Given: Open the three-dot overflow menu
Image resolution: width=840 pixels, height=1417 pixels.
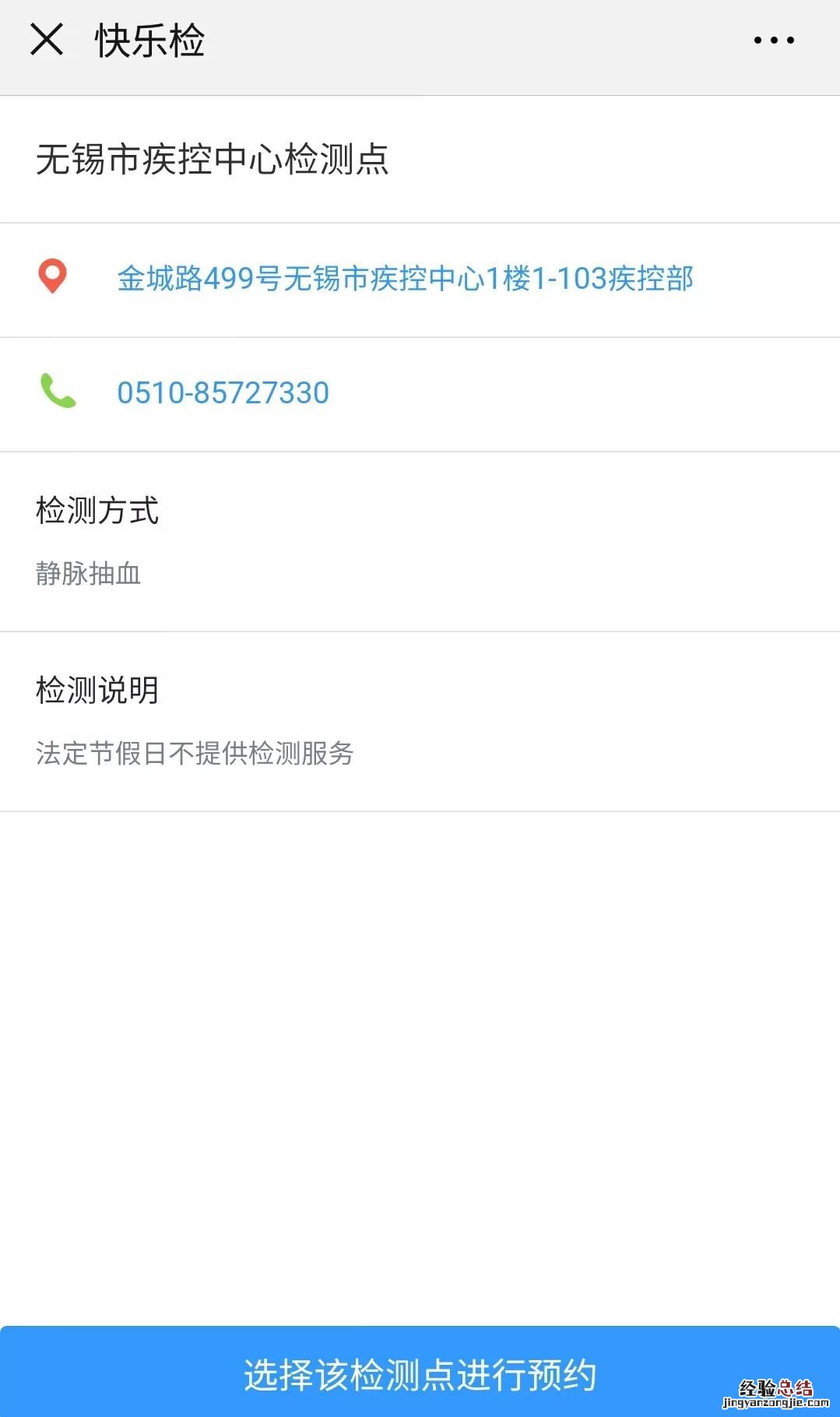Looking at the screenshot, I should 773,40.
